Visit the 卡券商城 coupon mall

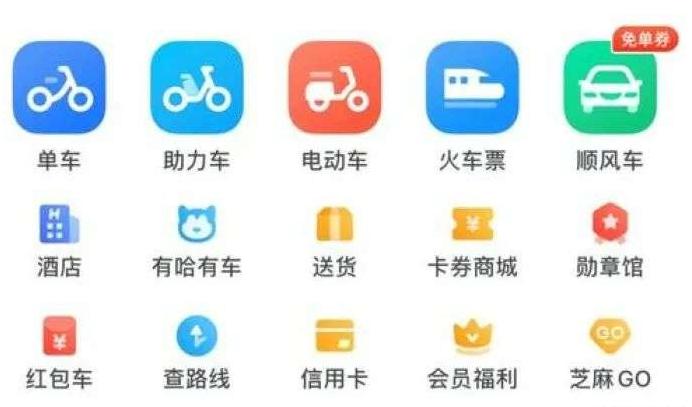tap(472, 224)
